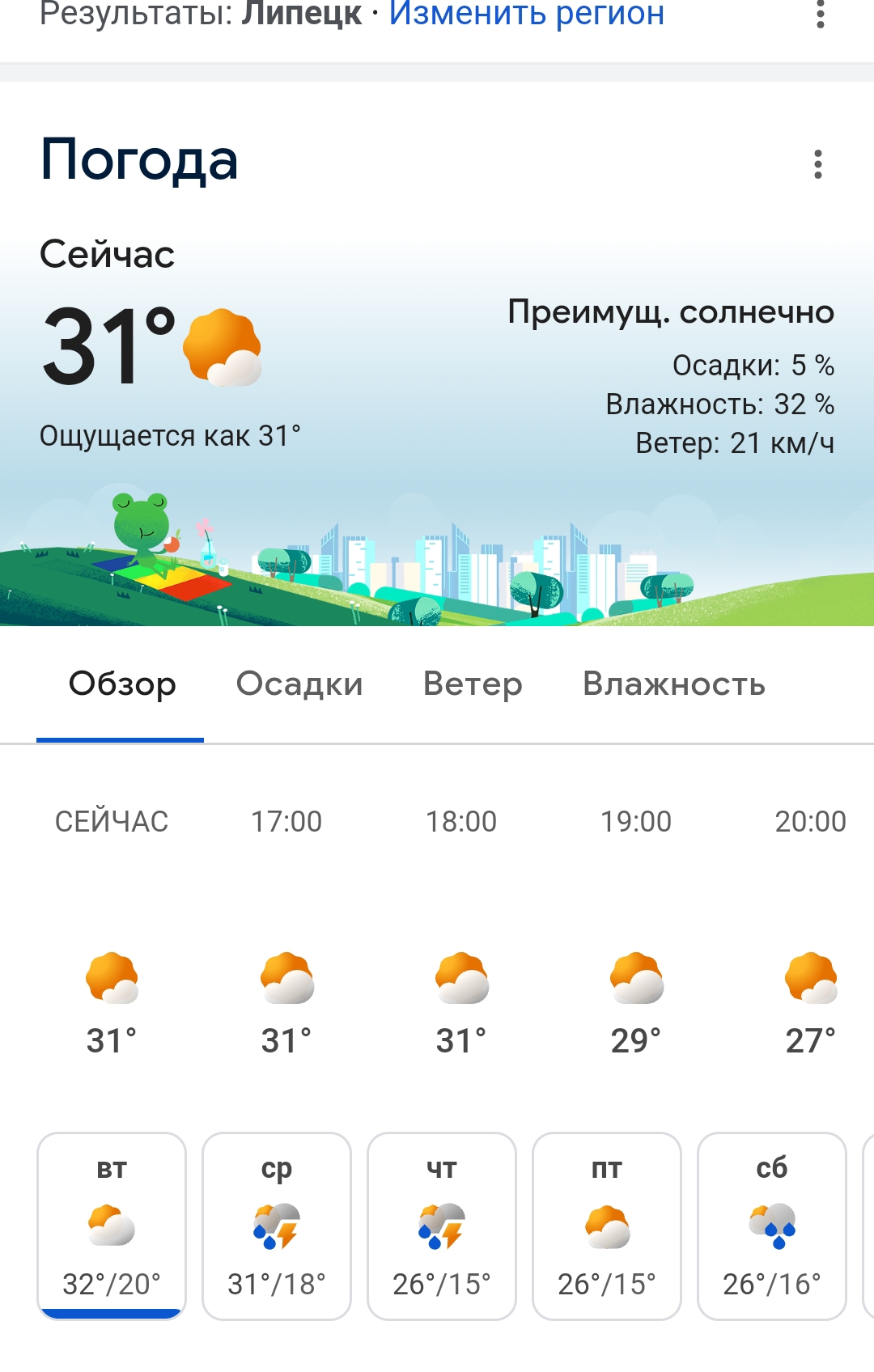Open the three-dot menu at the top right

pos(821,13)
